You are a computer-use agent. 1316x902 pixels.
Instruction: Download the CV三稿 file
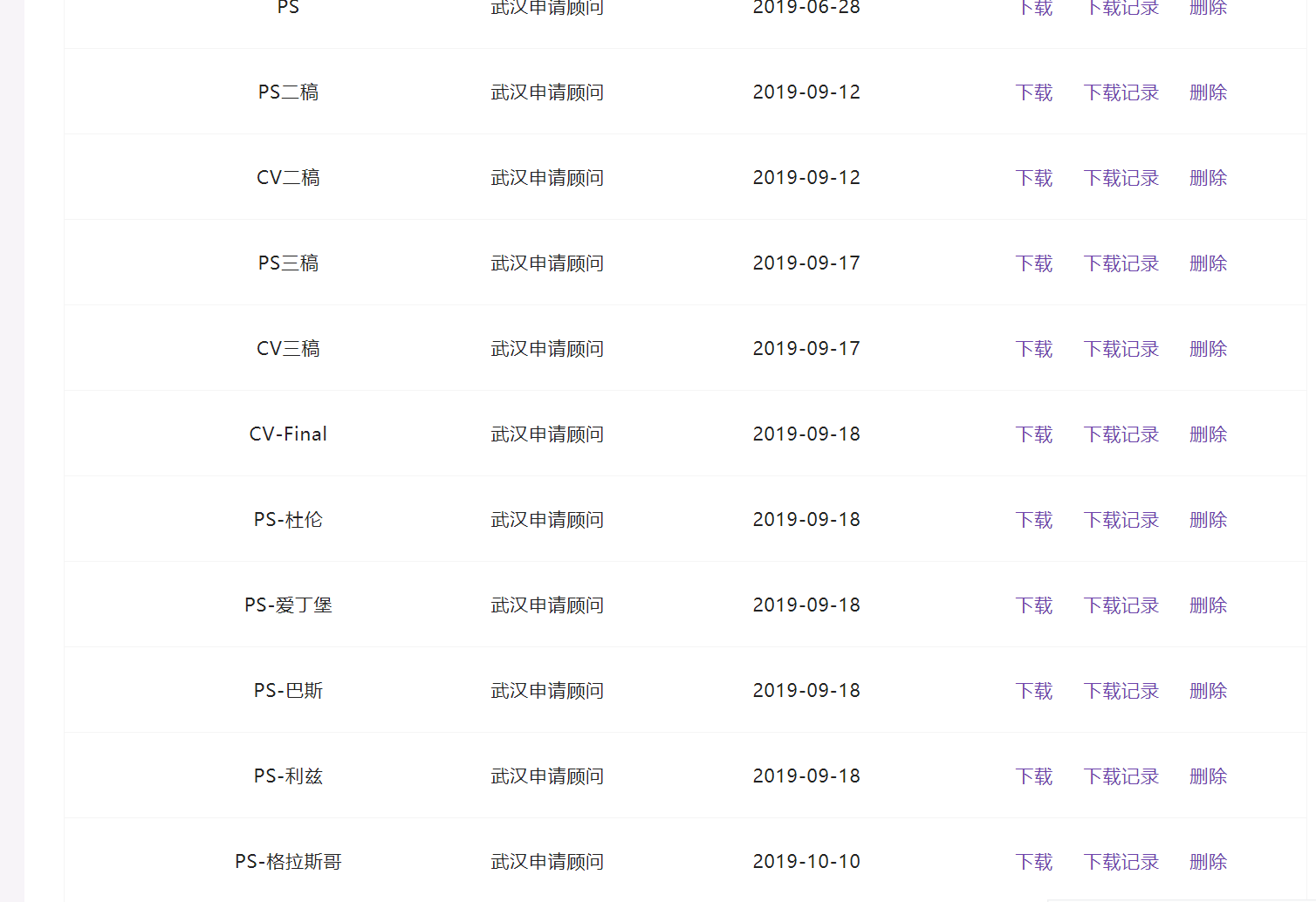click(x=1034, y=349)
